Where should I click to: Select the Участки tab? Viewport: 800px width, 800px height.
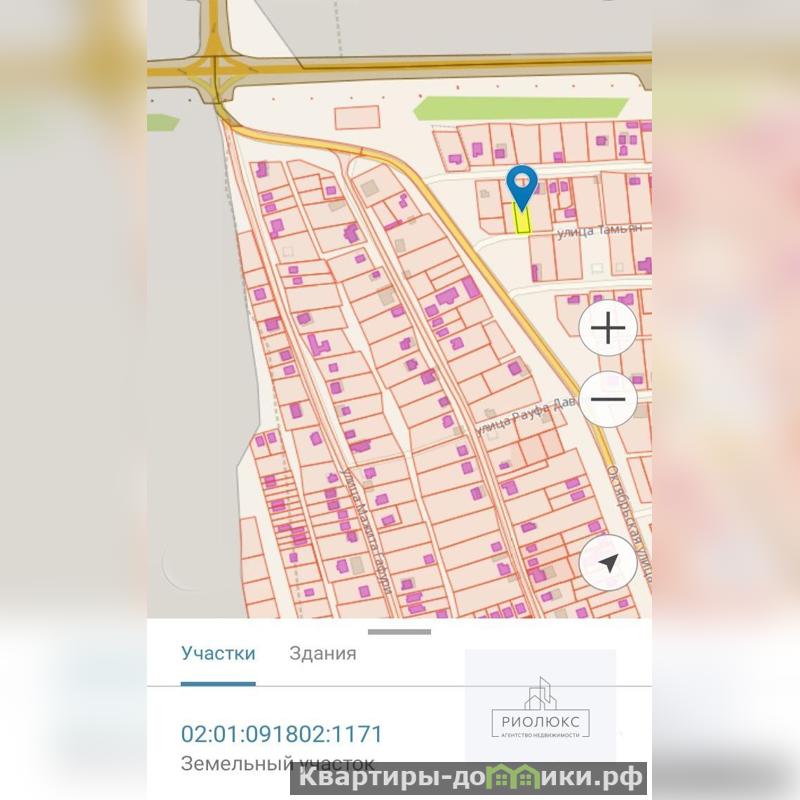pos(218,654)
